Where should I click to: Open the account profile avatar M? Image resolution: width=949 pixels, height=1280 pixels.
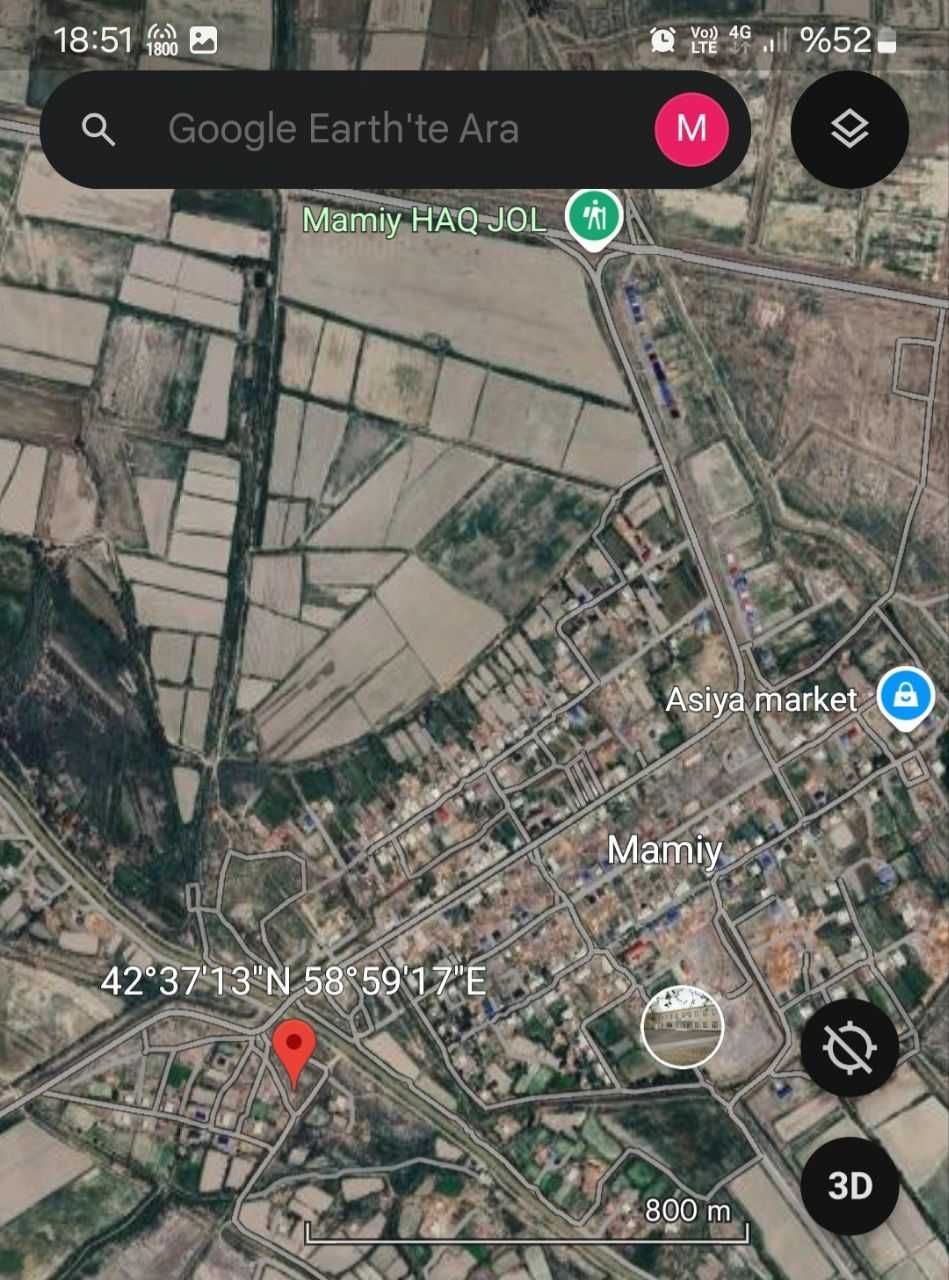click(691, 129)
